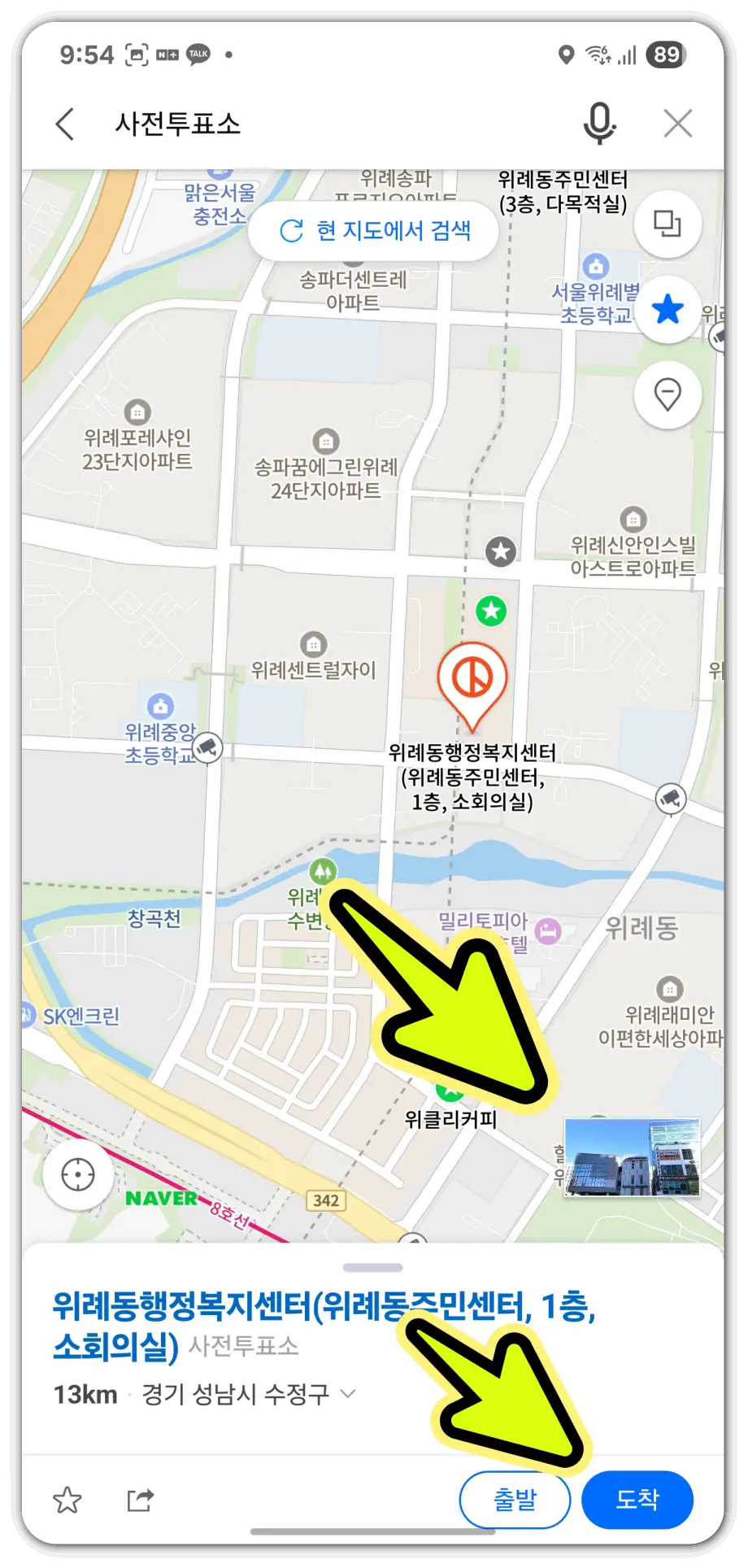
Task: Tap the current location crosshair icon
Action: click(x=77, y=1174)
